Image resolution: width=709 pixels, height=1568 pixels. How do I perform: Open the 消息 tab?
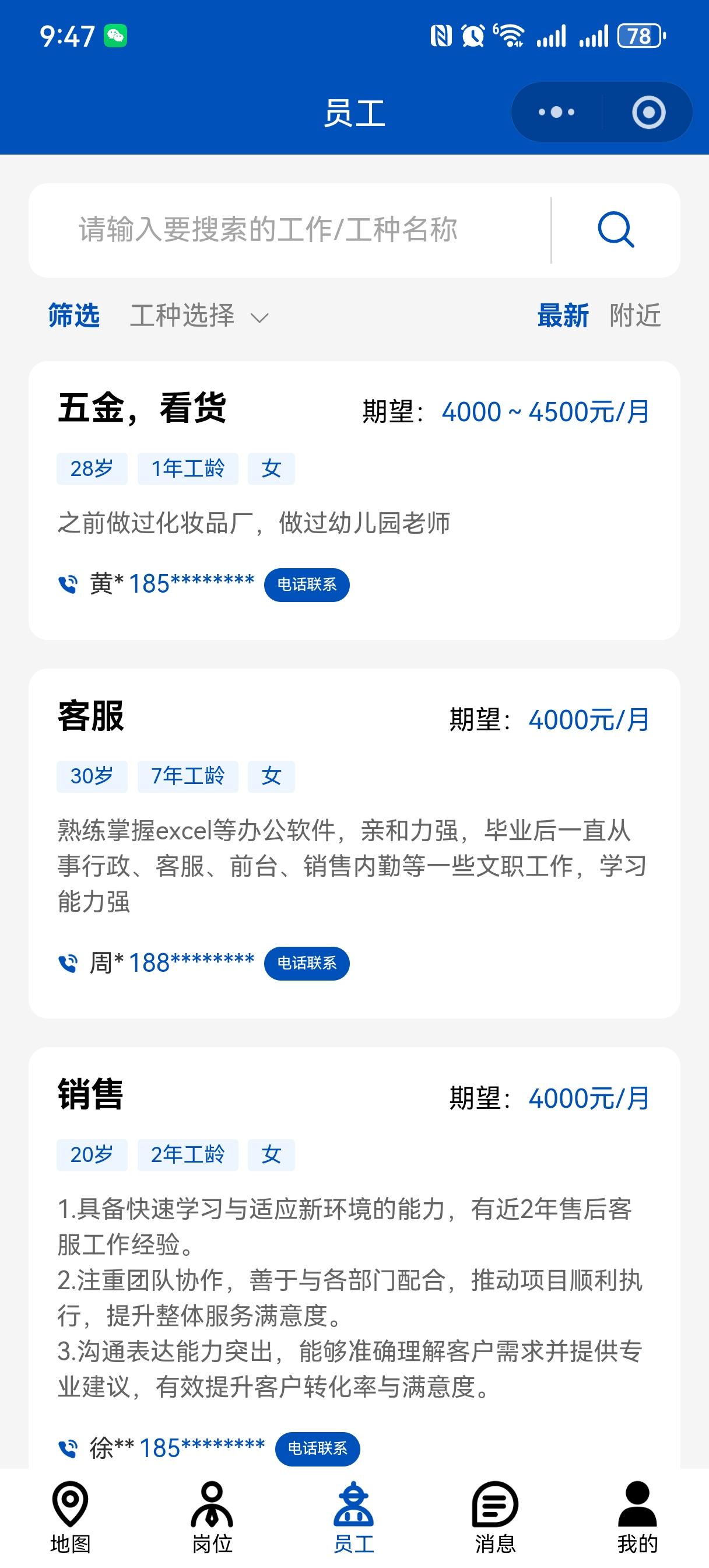coord(496,1518)
